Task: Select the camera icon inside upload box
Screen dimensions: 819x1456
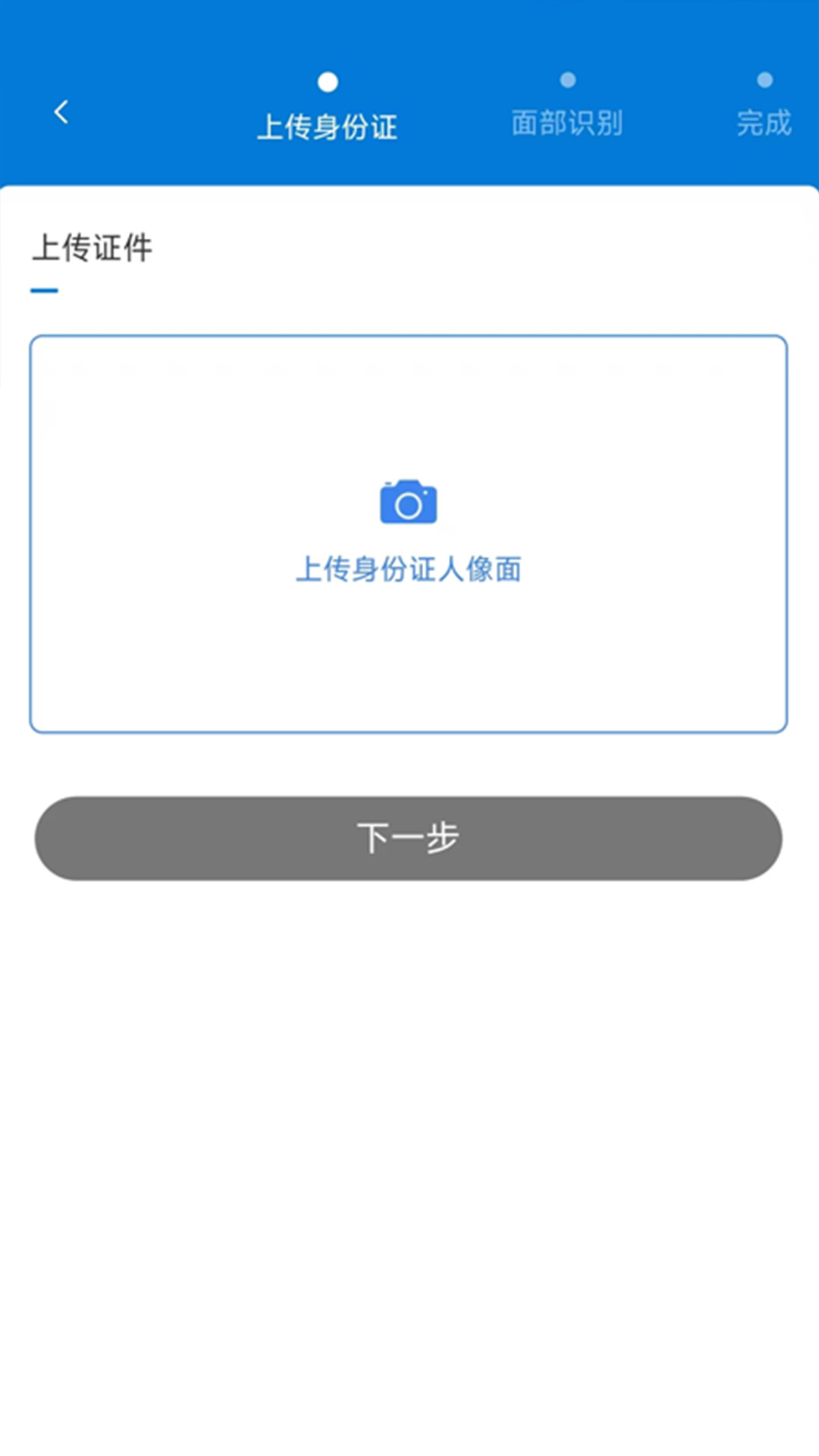Action: pos(409,500)
